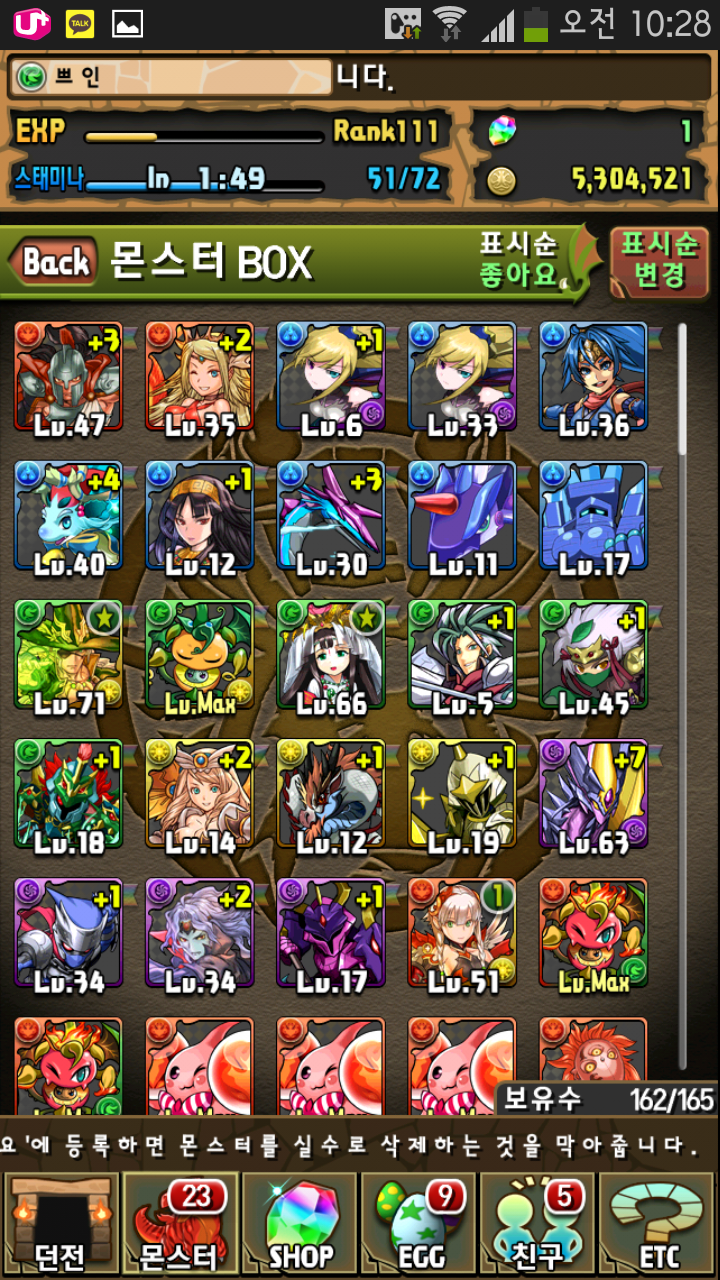Open the Lv.36 blue-haired monster
The width and height of the screenshot is (720, 1280).
(x=593, y=380)
